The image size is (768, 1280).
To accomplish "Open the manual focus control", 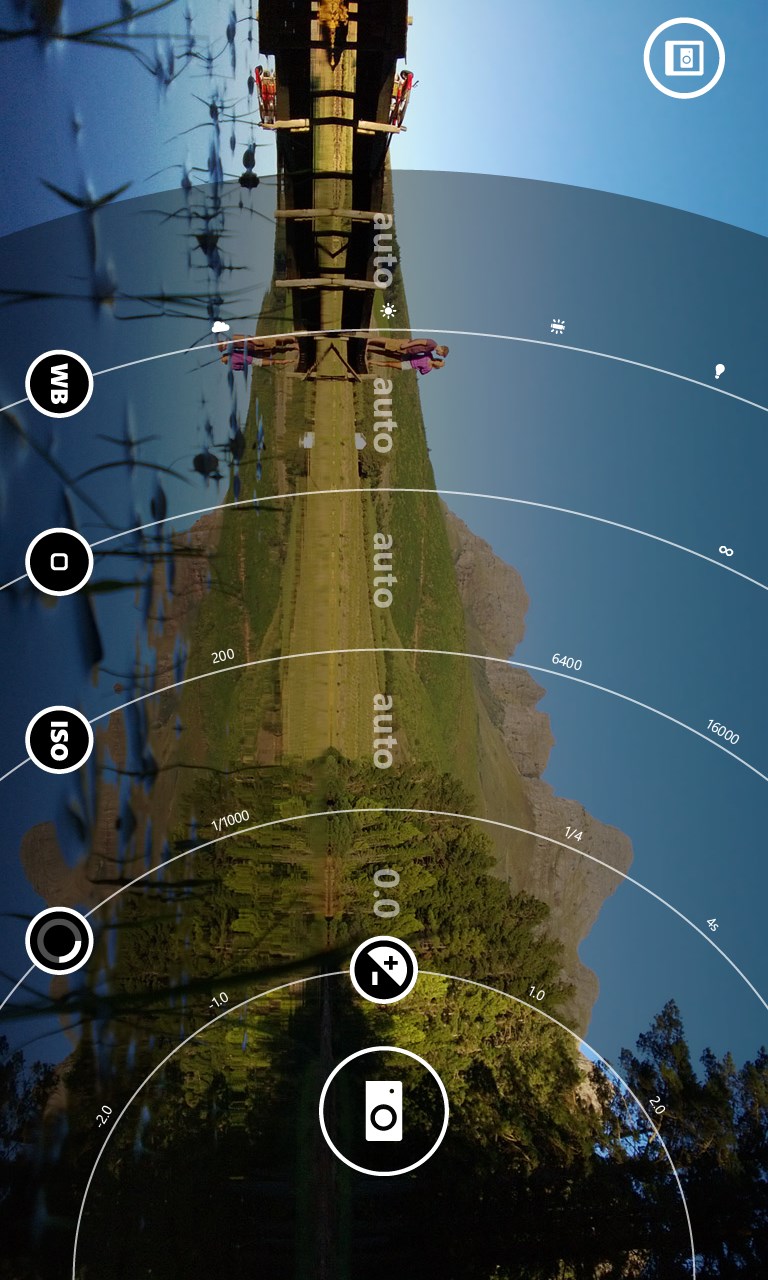I will tap(59, 562).
